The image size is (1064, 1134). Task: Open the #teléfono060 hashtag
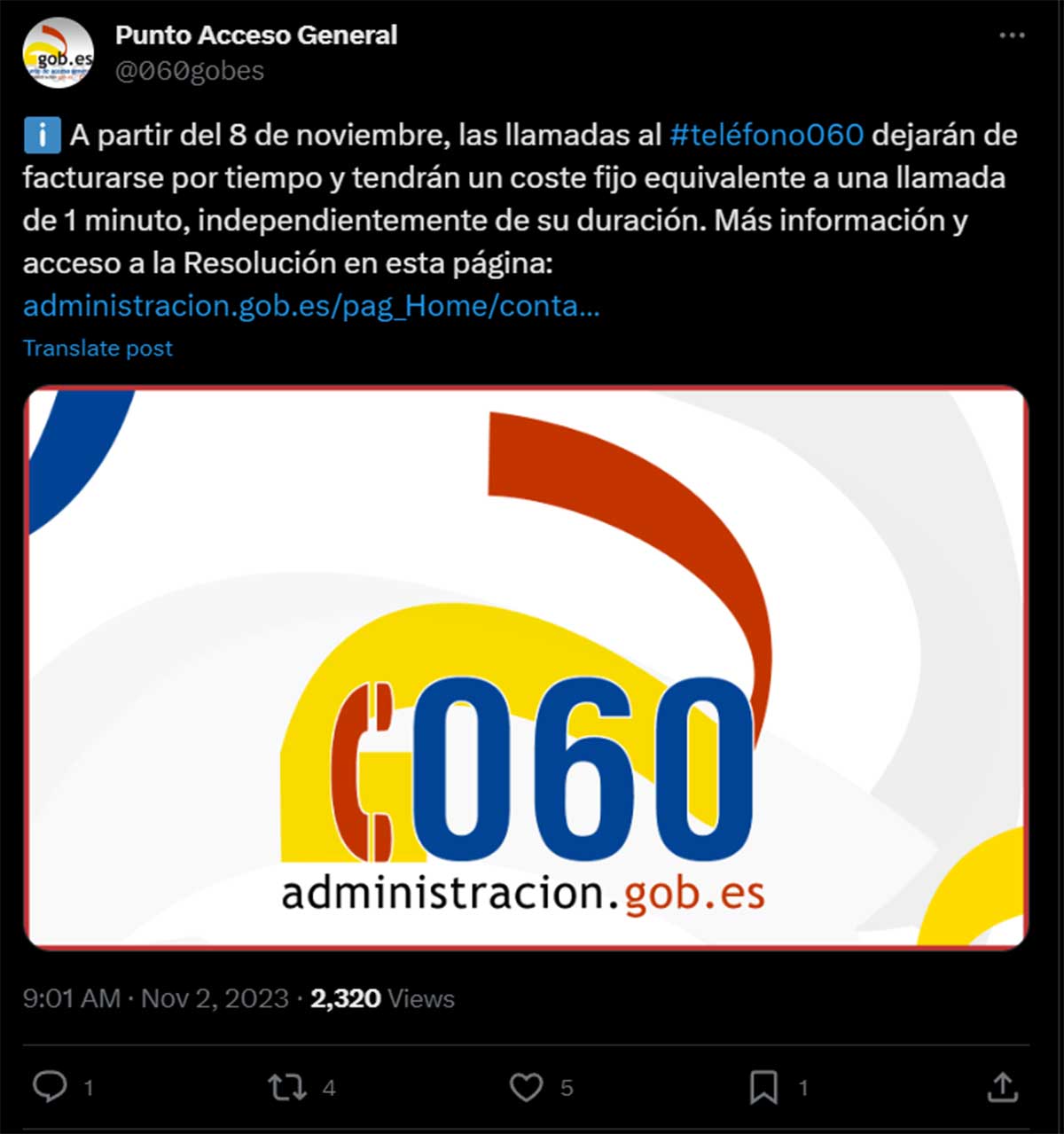click(x=766, y=135)
